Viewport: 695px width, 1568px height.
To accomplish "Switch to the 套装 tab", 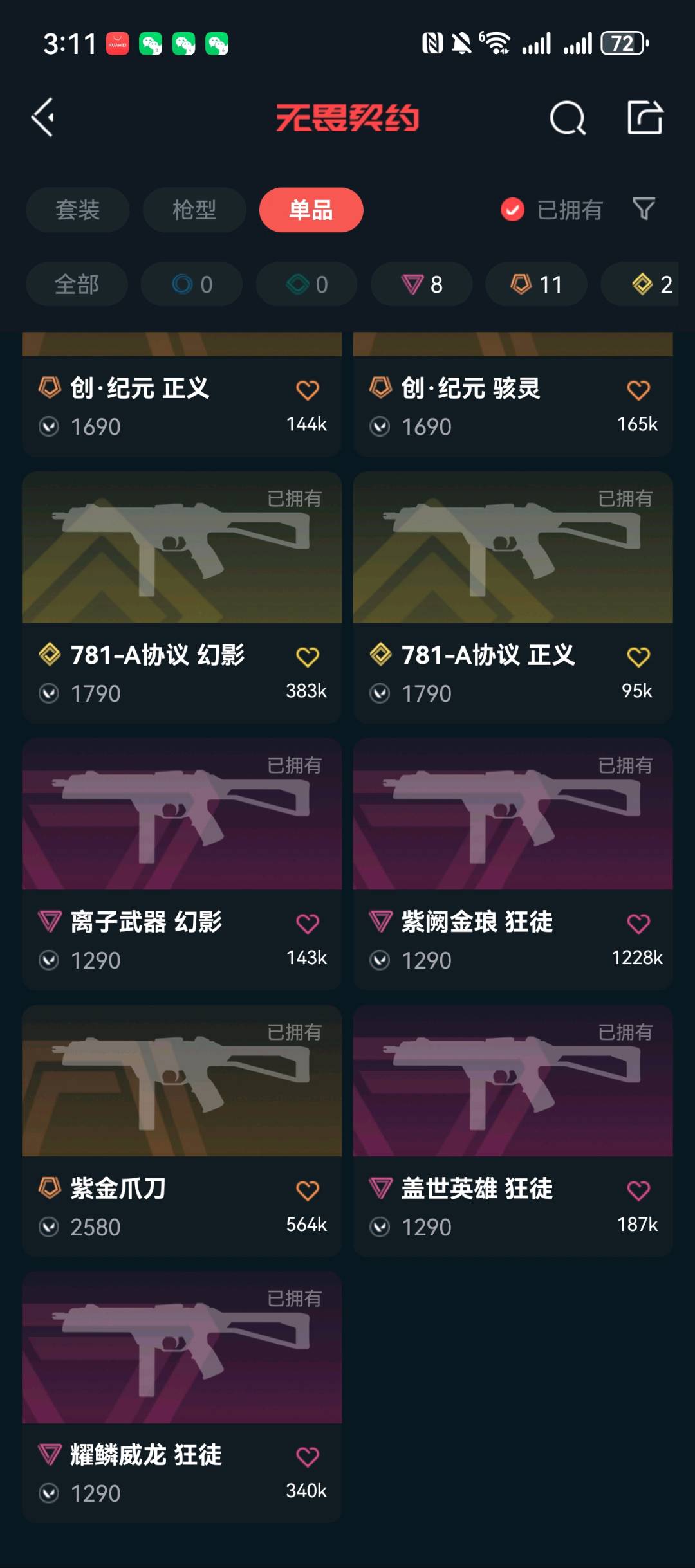I will (x=77, y=210).
